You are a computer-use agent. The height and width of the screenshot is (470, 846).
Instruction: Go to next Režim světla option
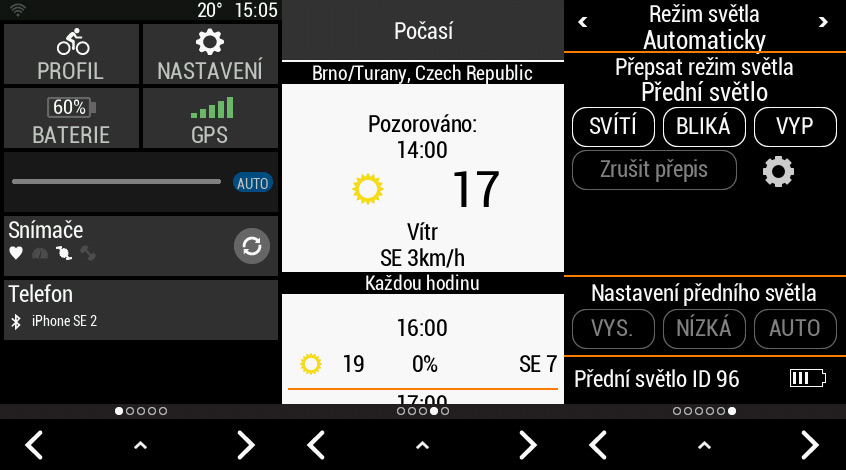coord(823,22)
